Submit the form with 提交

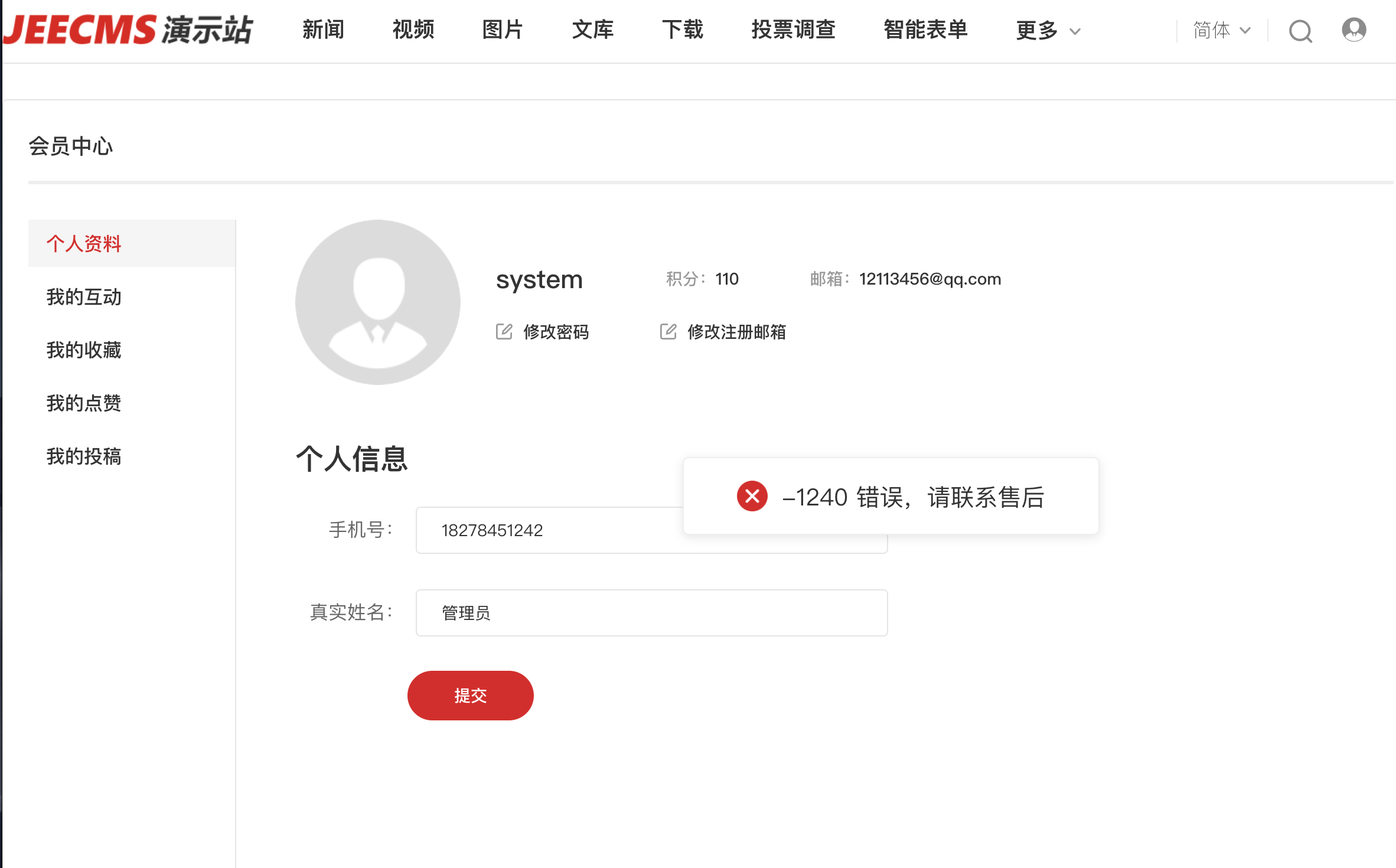pos(470,696)
